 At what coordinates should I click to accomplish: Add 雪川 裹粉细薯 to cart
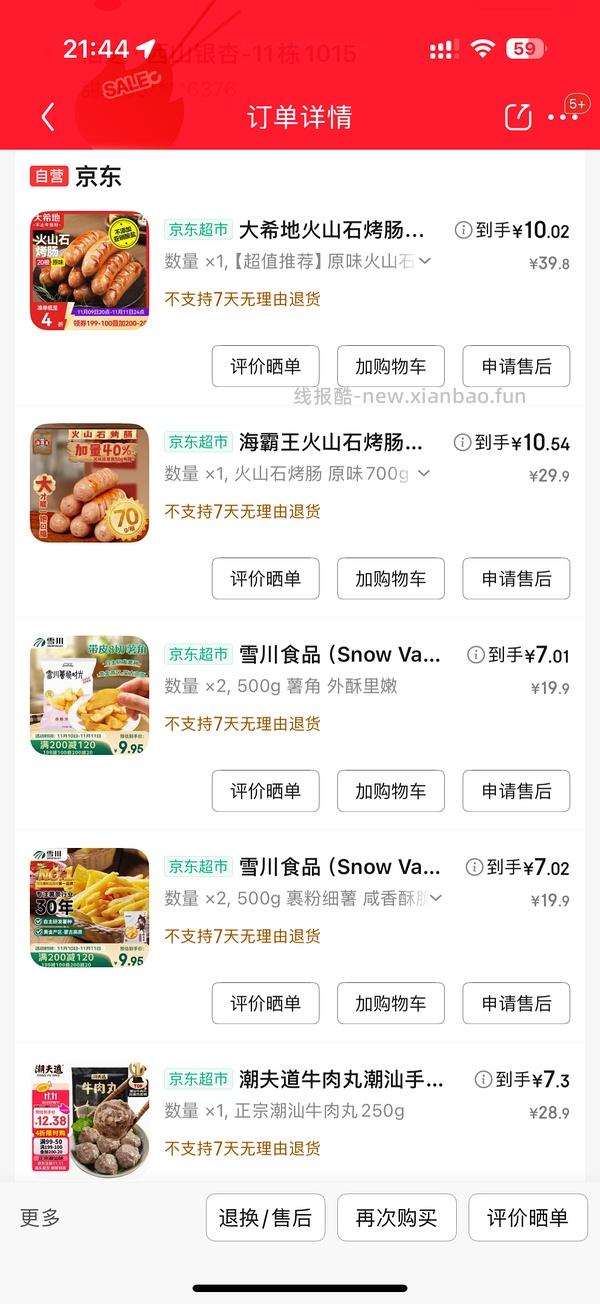[x=390, y=1003]
